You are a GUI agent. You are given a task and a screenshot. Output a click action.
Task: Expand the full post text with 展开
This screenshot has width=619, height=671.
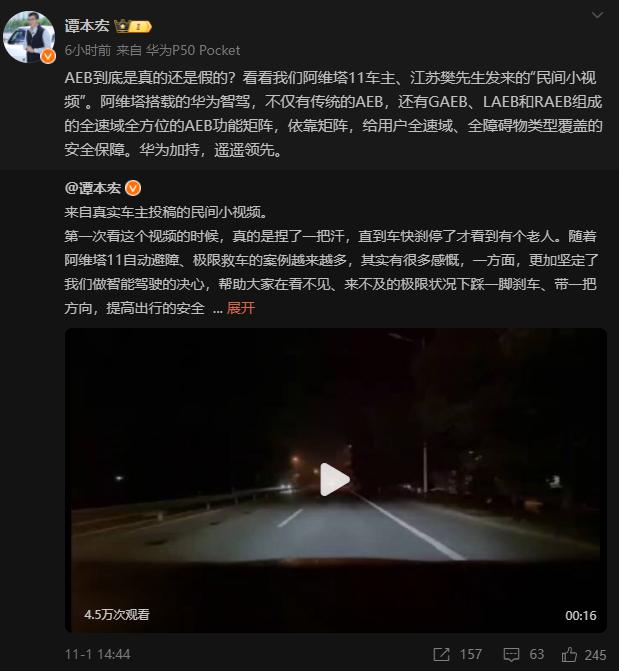click(x=241, y=308)
